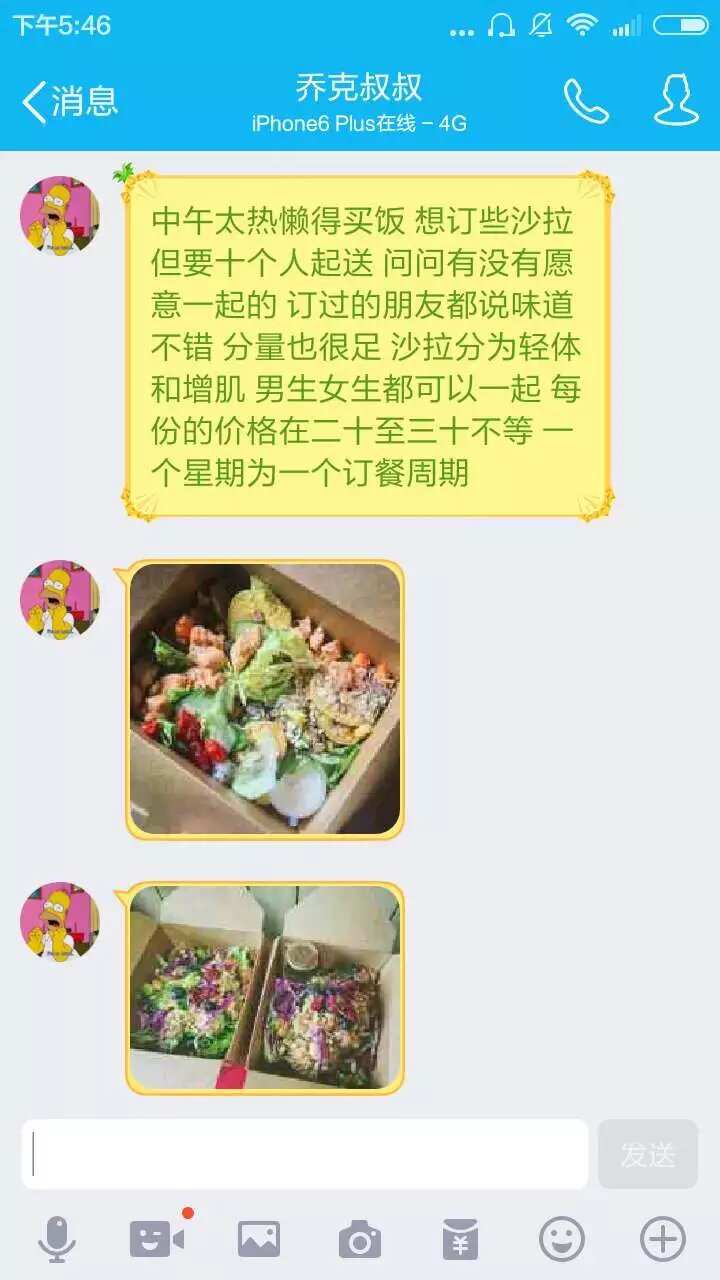Open the salad photo in single box

click(x=265, y=699)
